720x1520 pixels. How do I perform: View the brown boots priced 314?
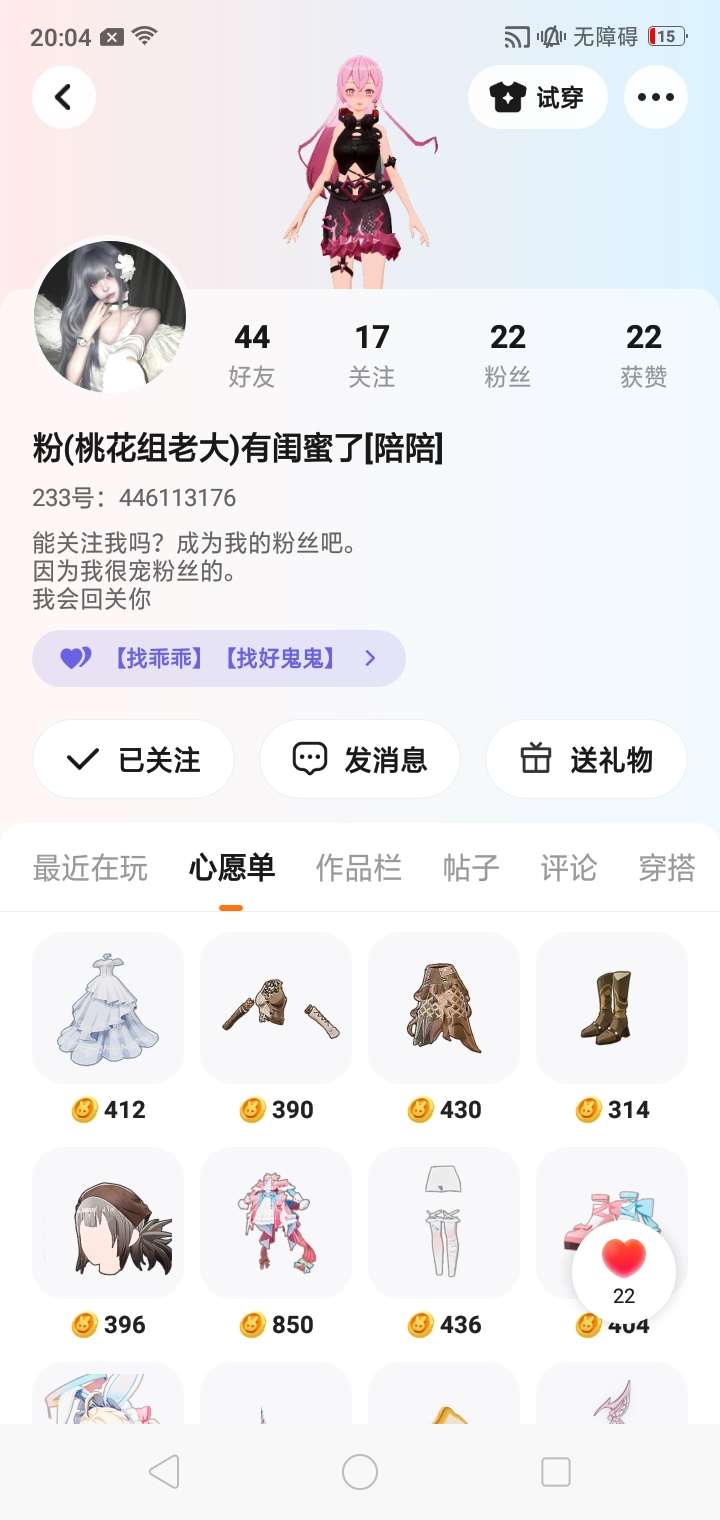[x=612, y=1008]
